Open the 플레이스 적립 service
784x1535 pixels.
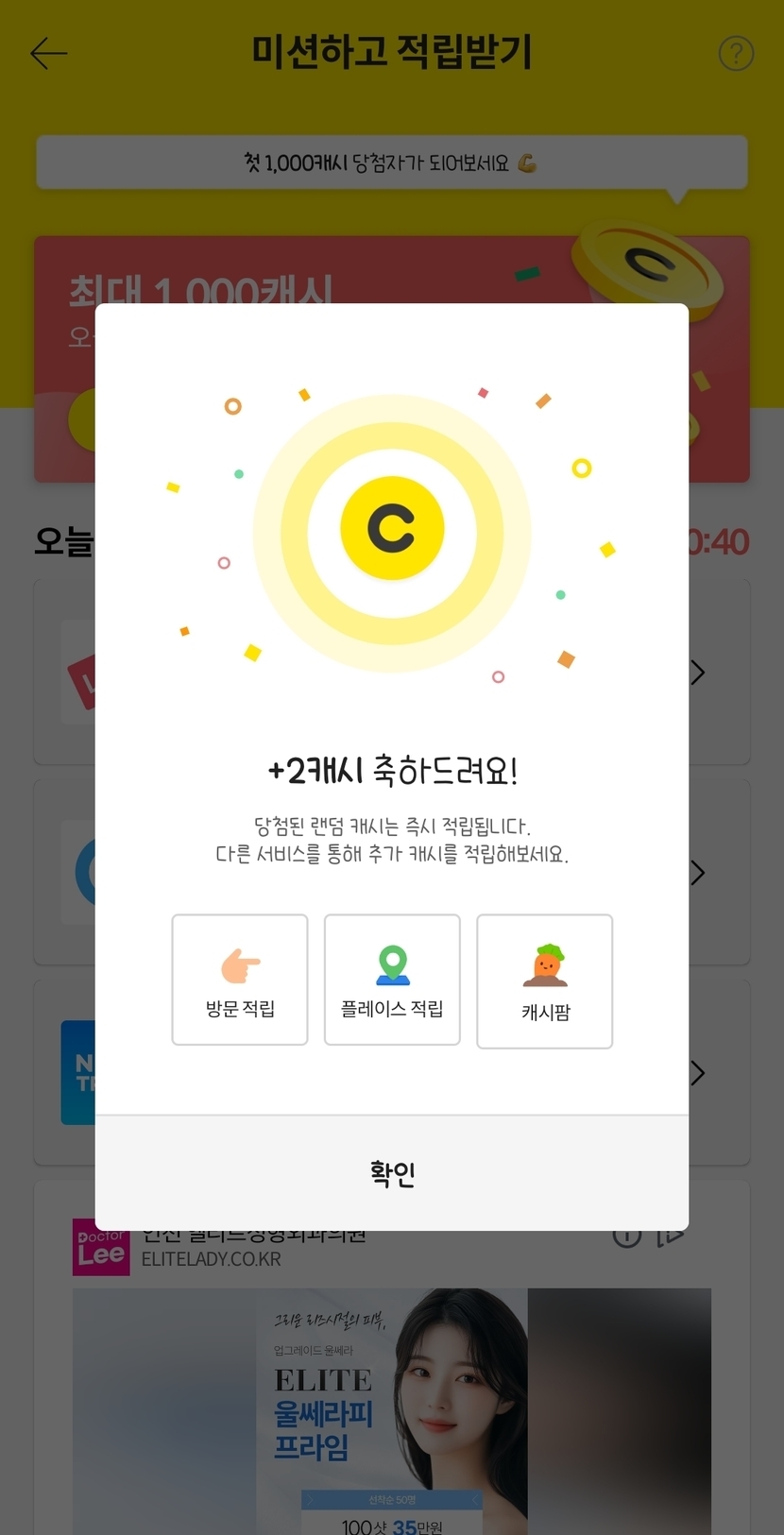392,980
